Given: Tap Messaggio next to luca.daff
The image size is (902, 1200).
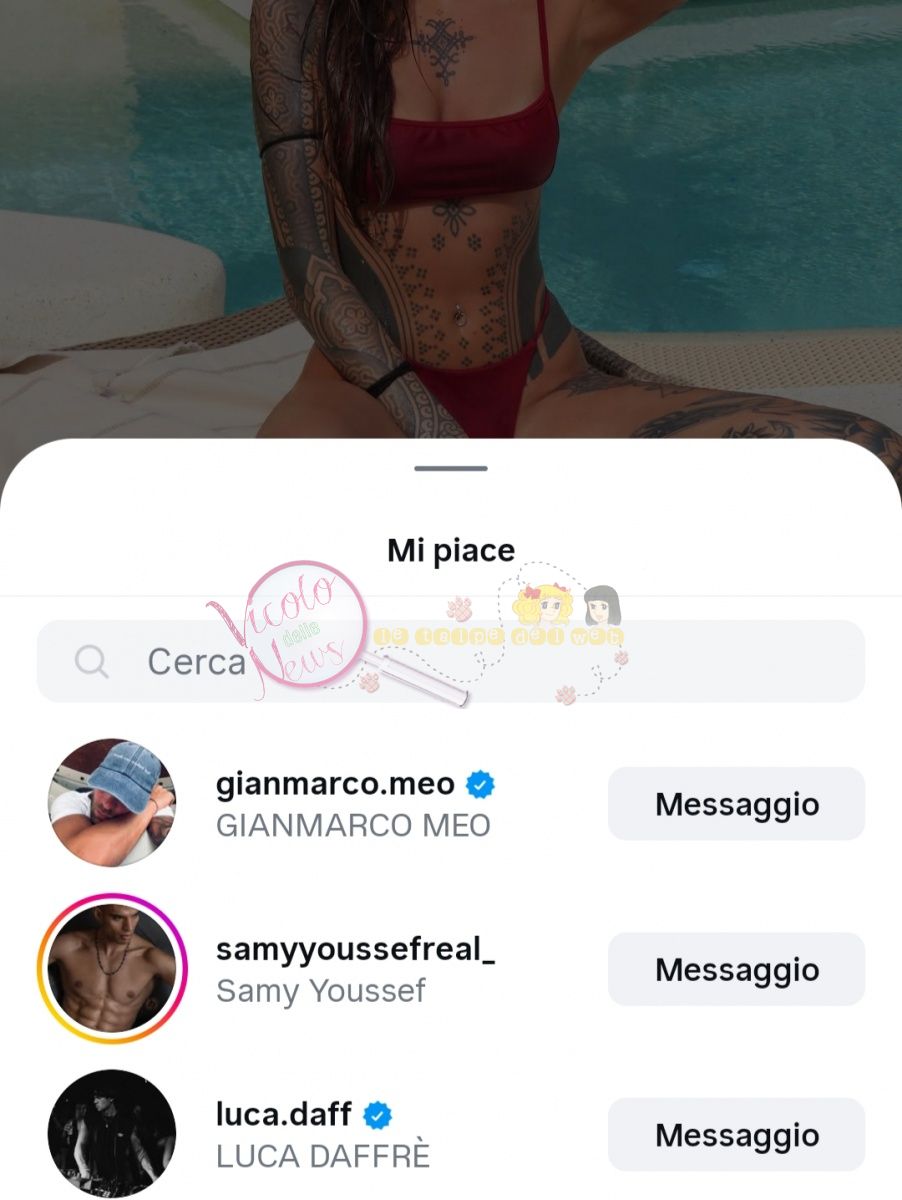Looking at the screenshot, I should [736, 1135].
